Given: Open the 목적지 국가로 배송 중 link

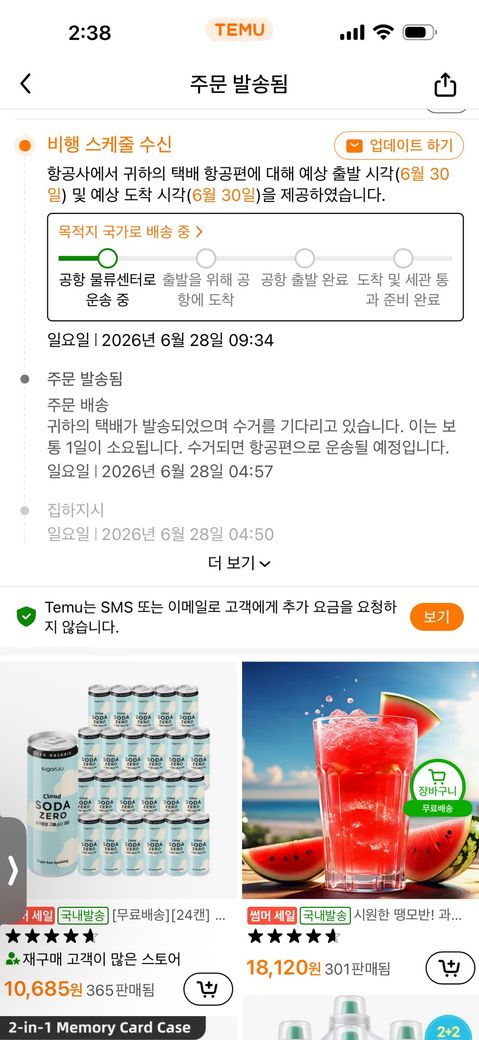Looking at the screenshot, I should (x=130, y=231).
